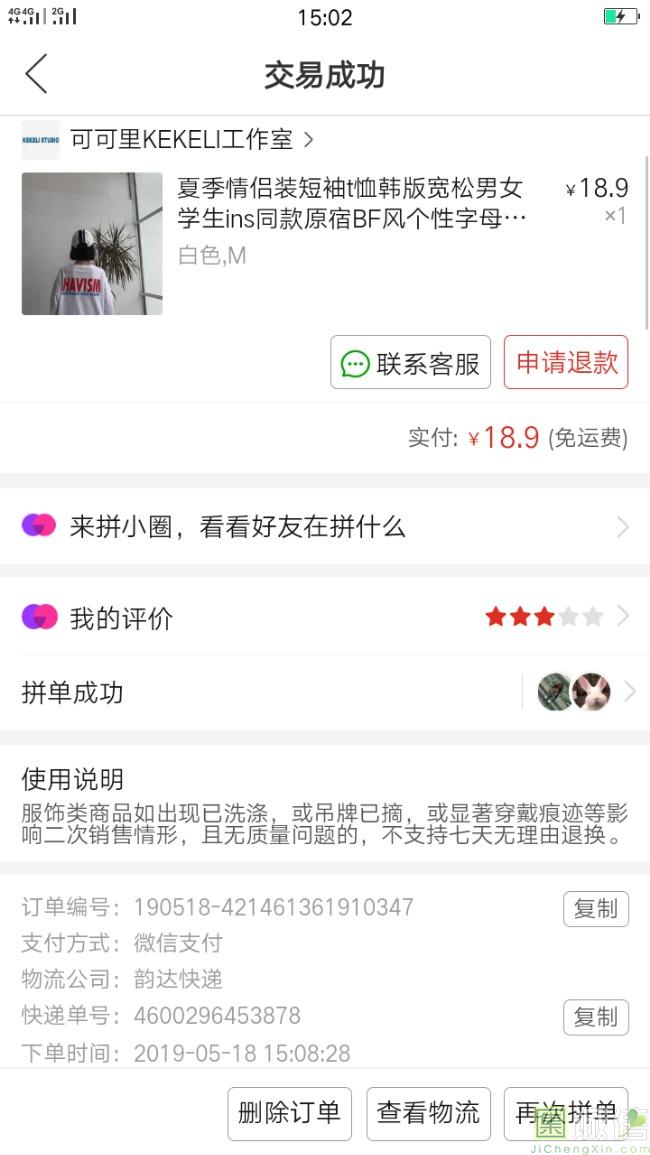Viewport: 650px width, 1155px height.
Task: Open the couple t-shirt product details
Action: coord(325,244)
